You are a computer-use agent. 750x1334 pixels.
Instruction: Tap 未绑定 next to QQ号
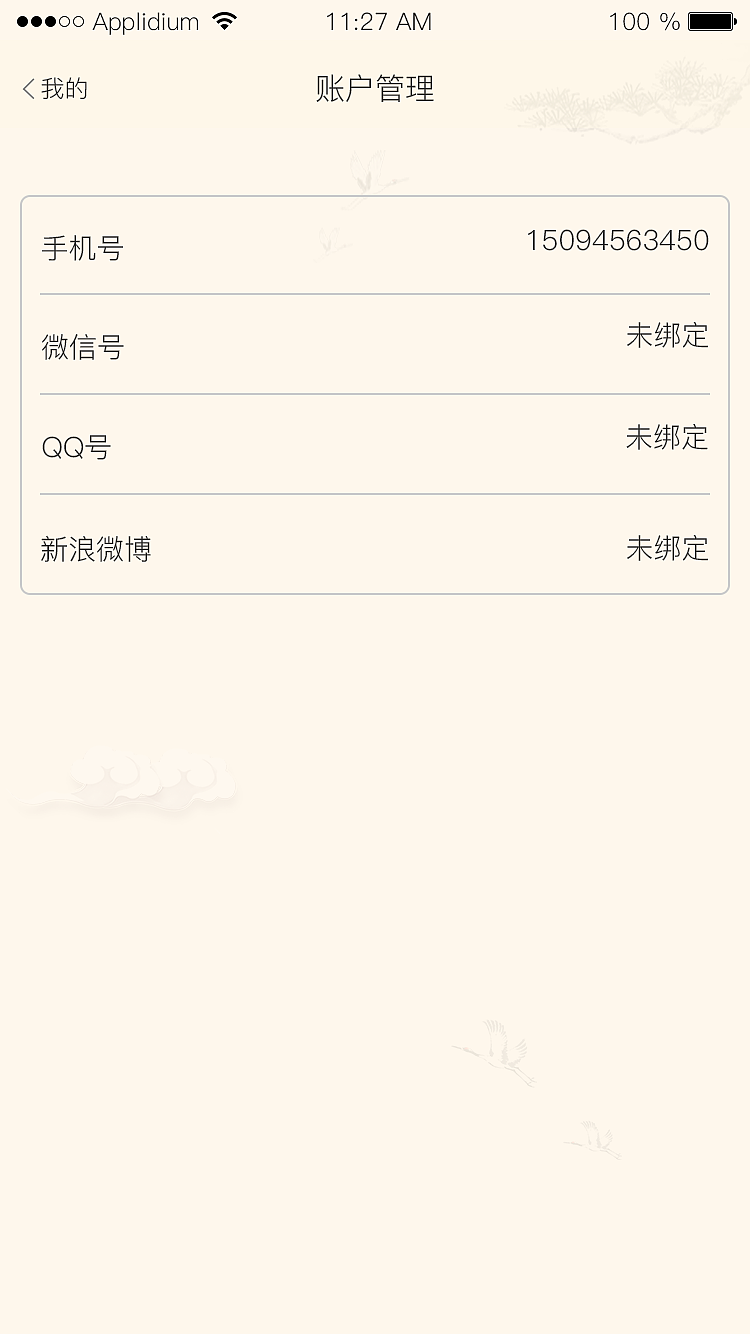tap(667, 437)
